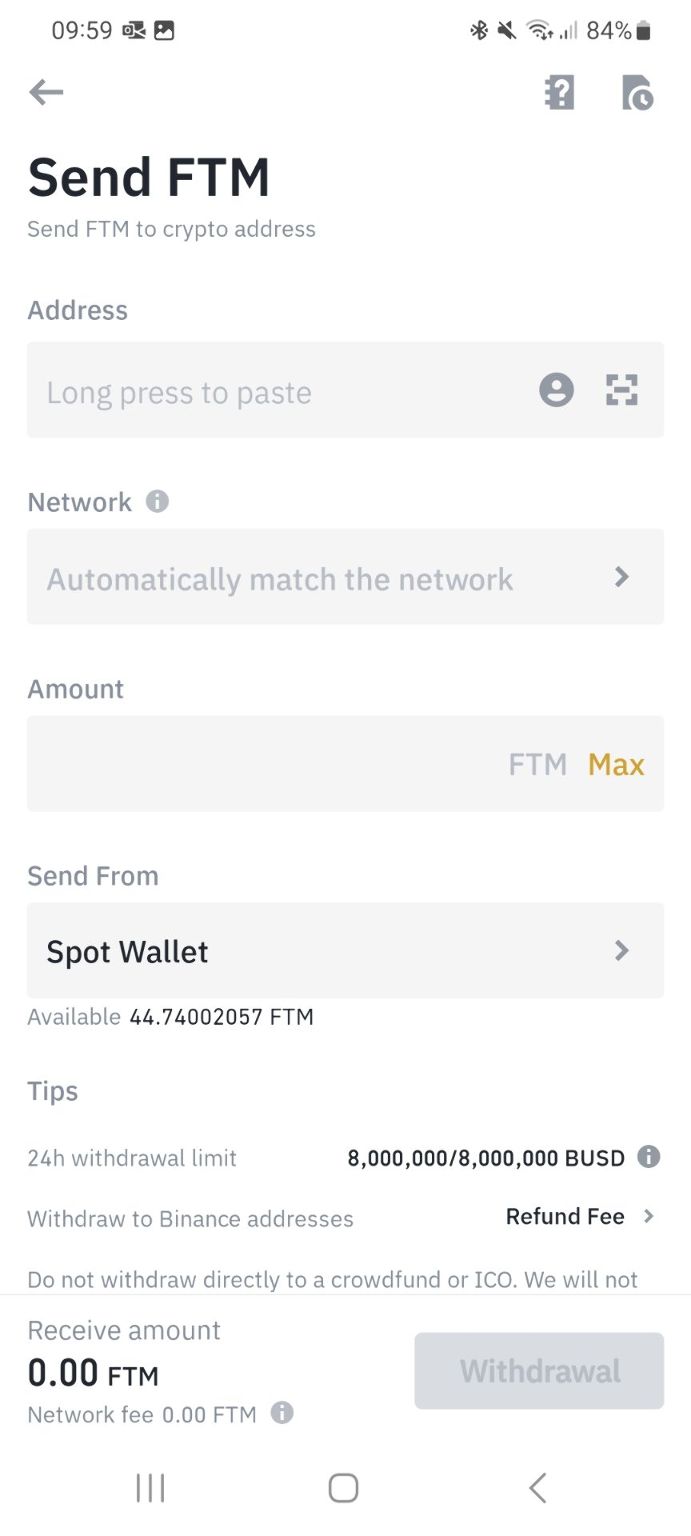
Task: Change the Spot Wallet send source
Action: (345, 950)
